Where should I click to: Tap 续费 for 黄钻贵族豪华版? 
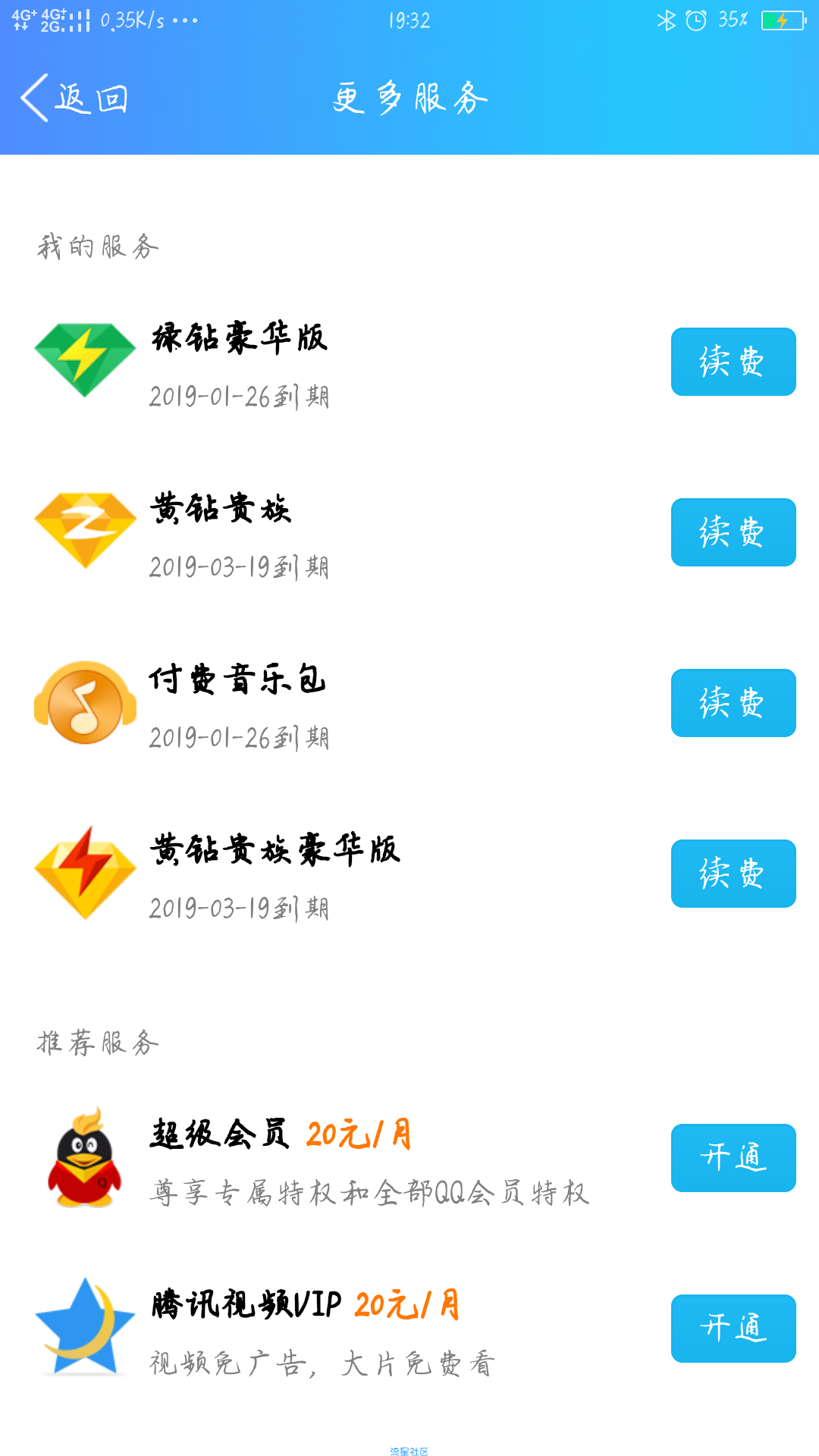tap(733, 874)
